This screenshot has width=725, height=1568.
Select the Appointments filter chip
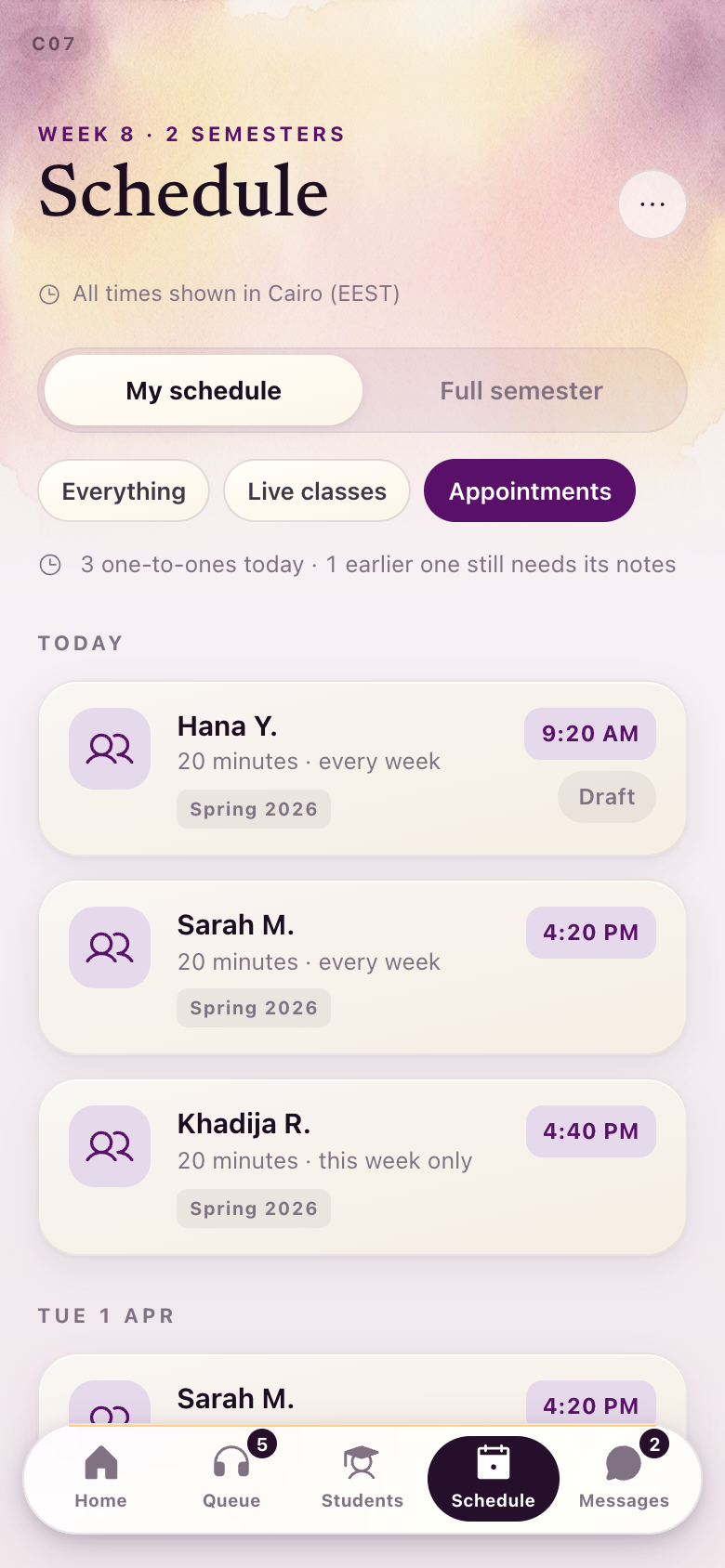point(530,490)
